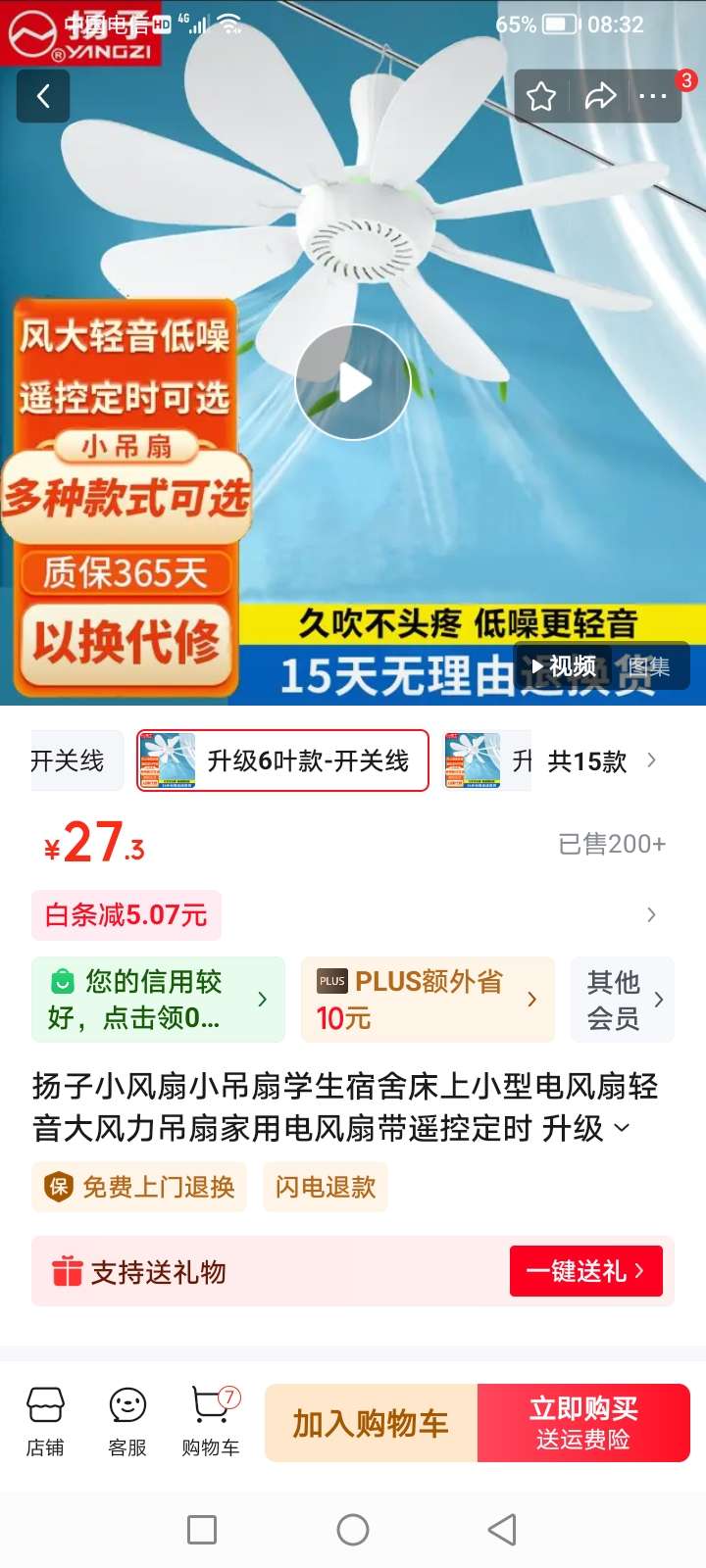Go back using the top-left arrow
The height and width of the screenshot is (1568, 706).
[43, 96]
